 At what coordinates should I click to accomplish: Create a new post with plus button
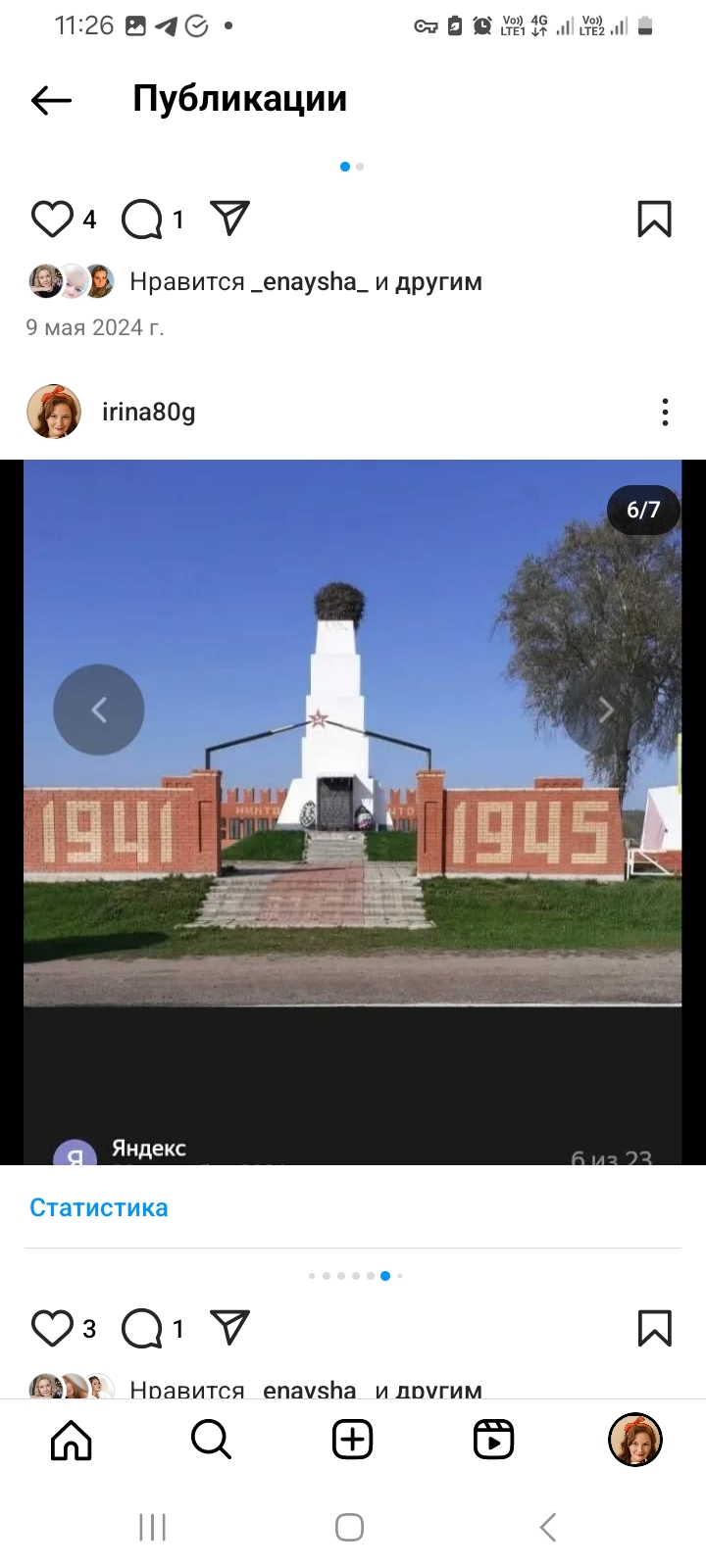click(x=352, y=1440)
